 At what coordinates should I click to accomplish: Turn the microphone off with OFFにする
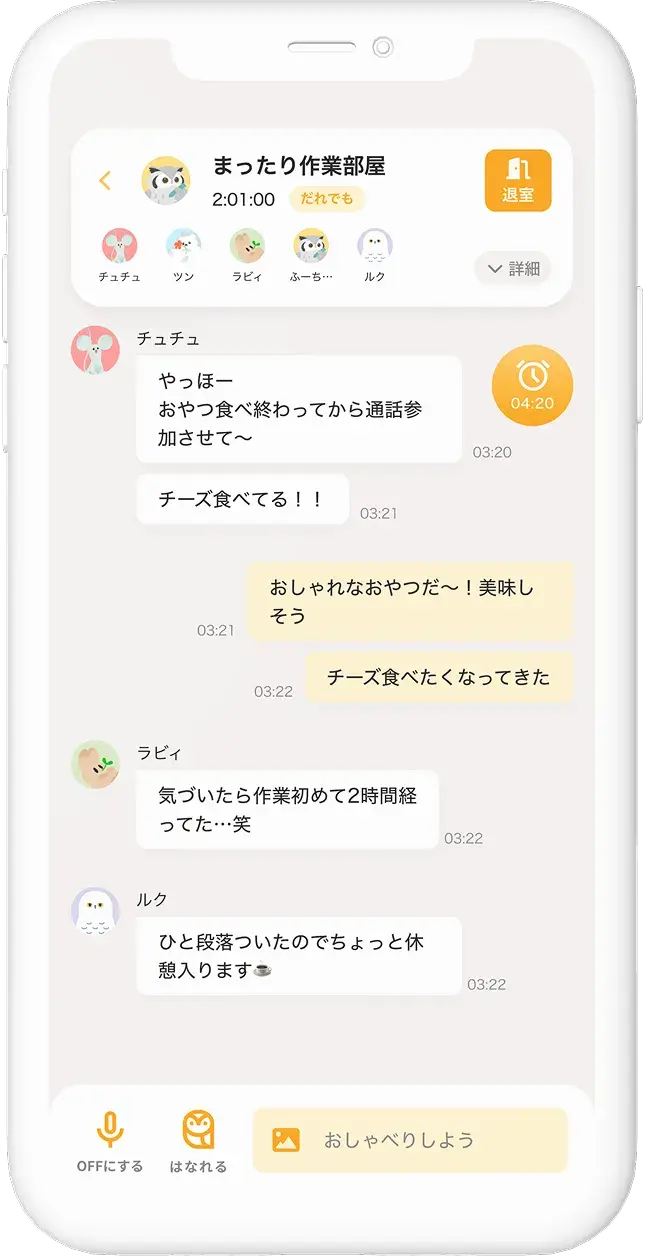pos(110,1139)
